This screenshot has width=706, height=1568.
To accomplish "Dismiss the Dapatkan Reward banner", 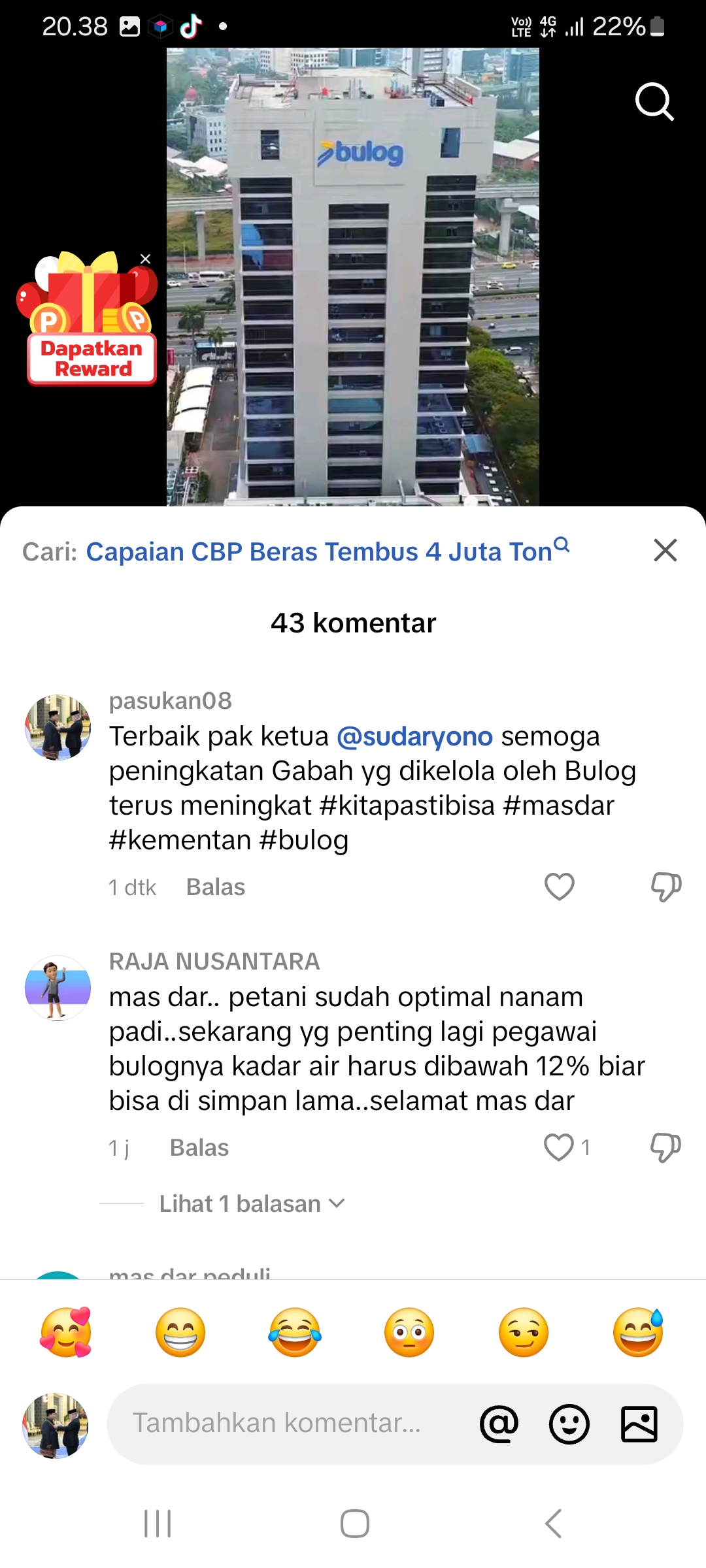I will click(x=145, y=259).
